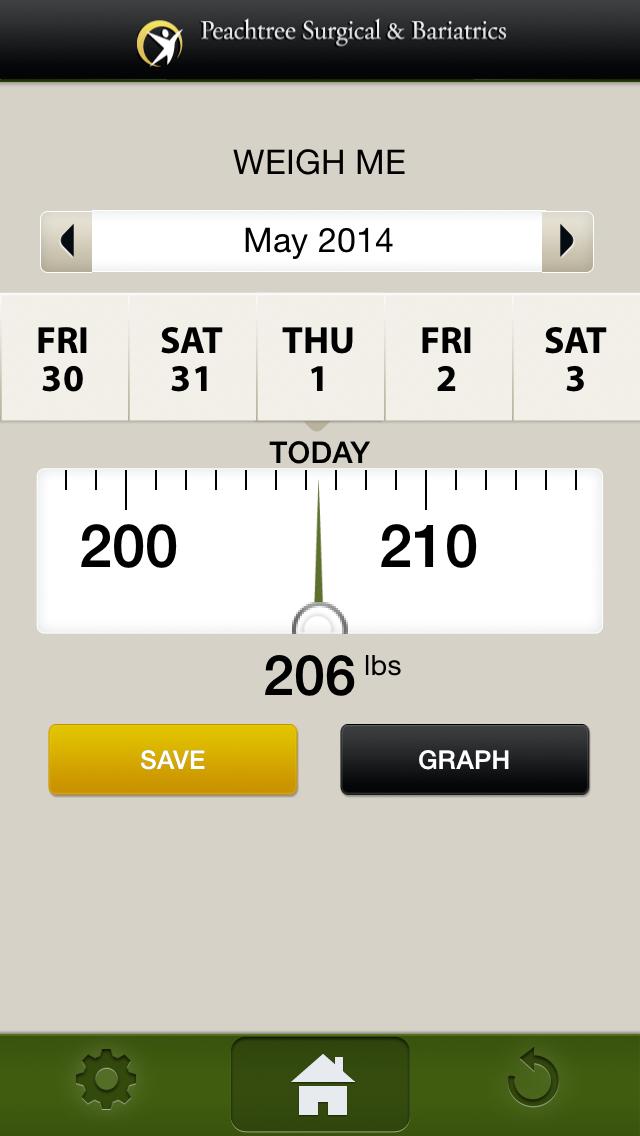The image size is (640, 1136).
Task: Select Saturday the 3rd
Action: [x=576, y=358]
